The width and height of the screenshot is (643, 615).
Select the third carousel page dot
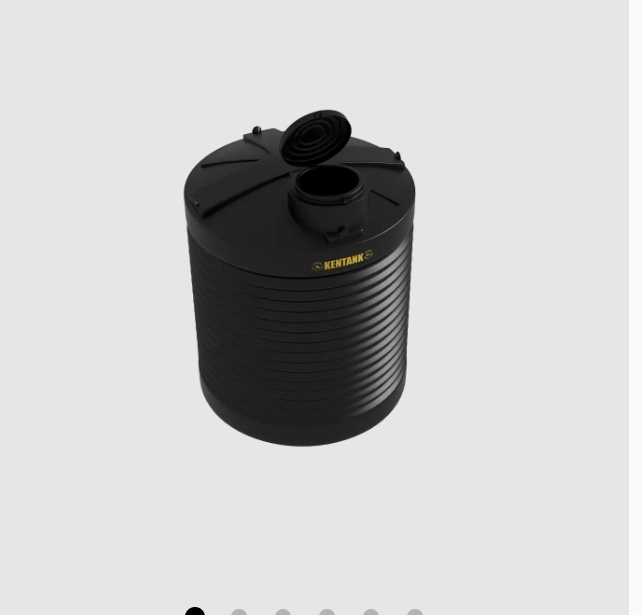283,611
